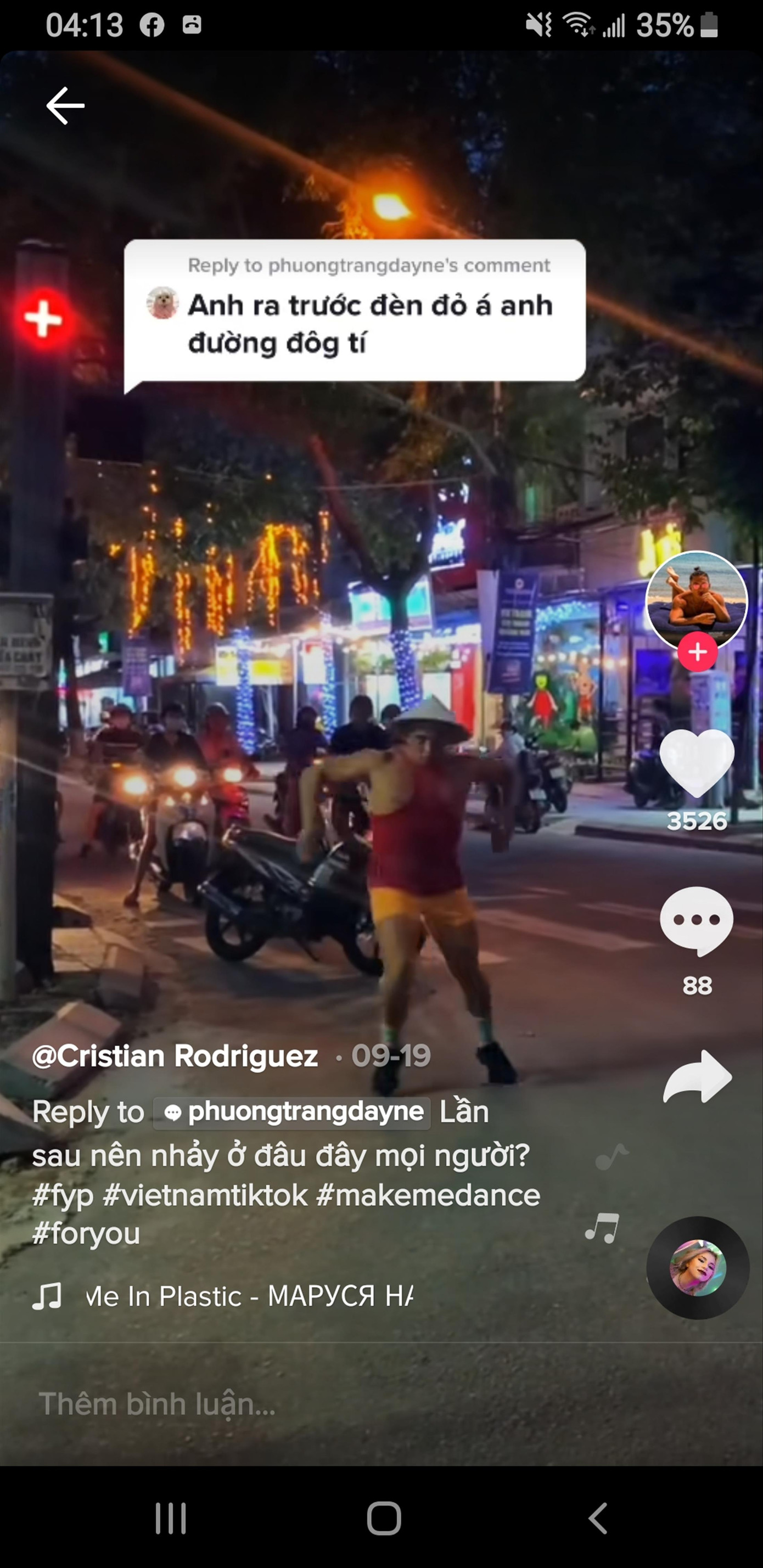Go to the home screen
The image size is (763, 1568).
tap(384, 1518)
